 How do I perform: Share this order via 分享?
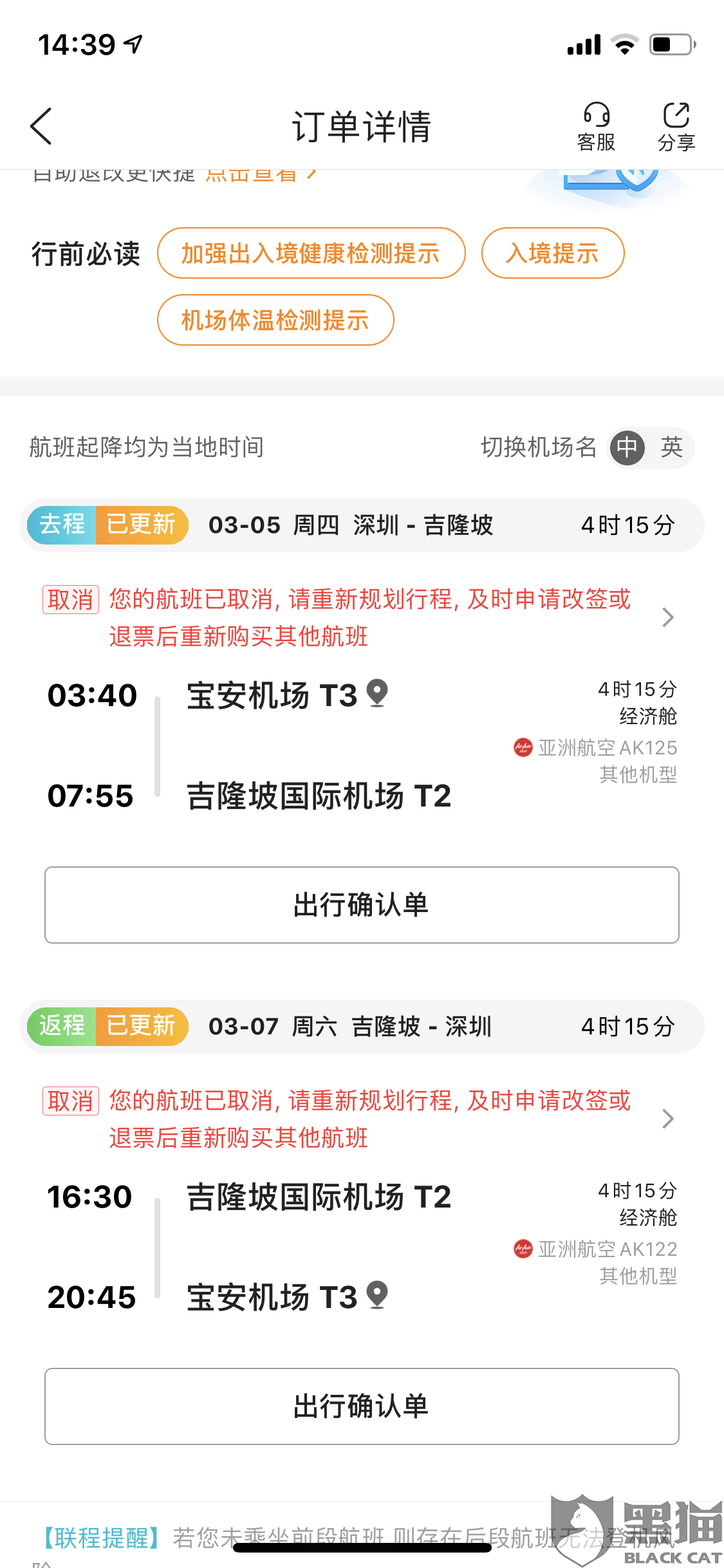pyautogui.click(x=676, y=127)
